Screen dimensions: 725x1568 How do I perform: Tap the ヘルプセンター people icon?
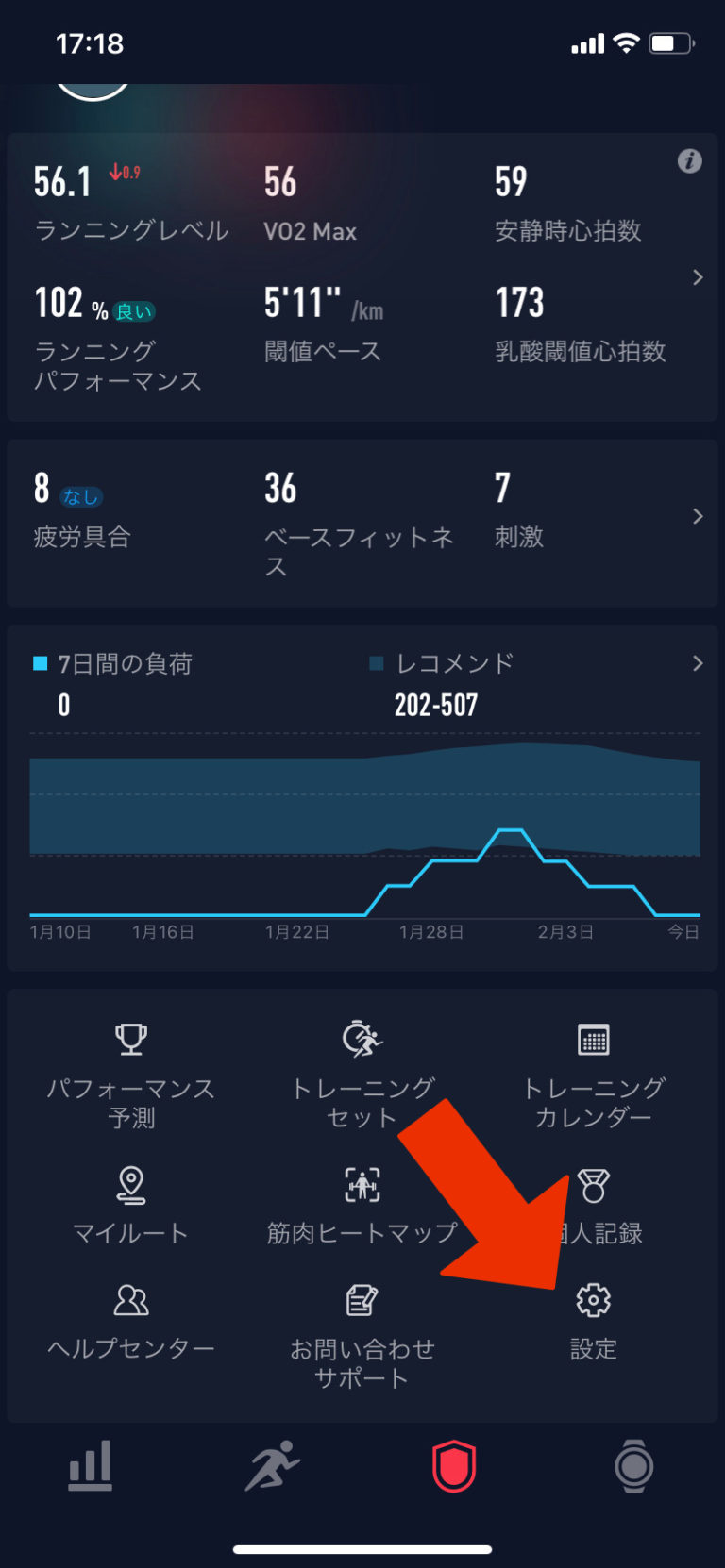pos(129,1300)
